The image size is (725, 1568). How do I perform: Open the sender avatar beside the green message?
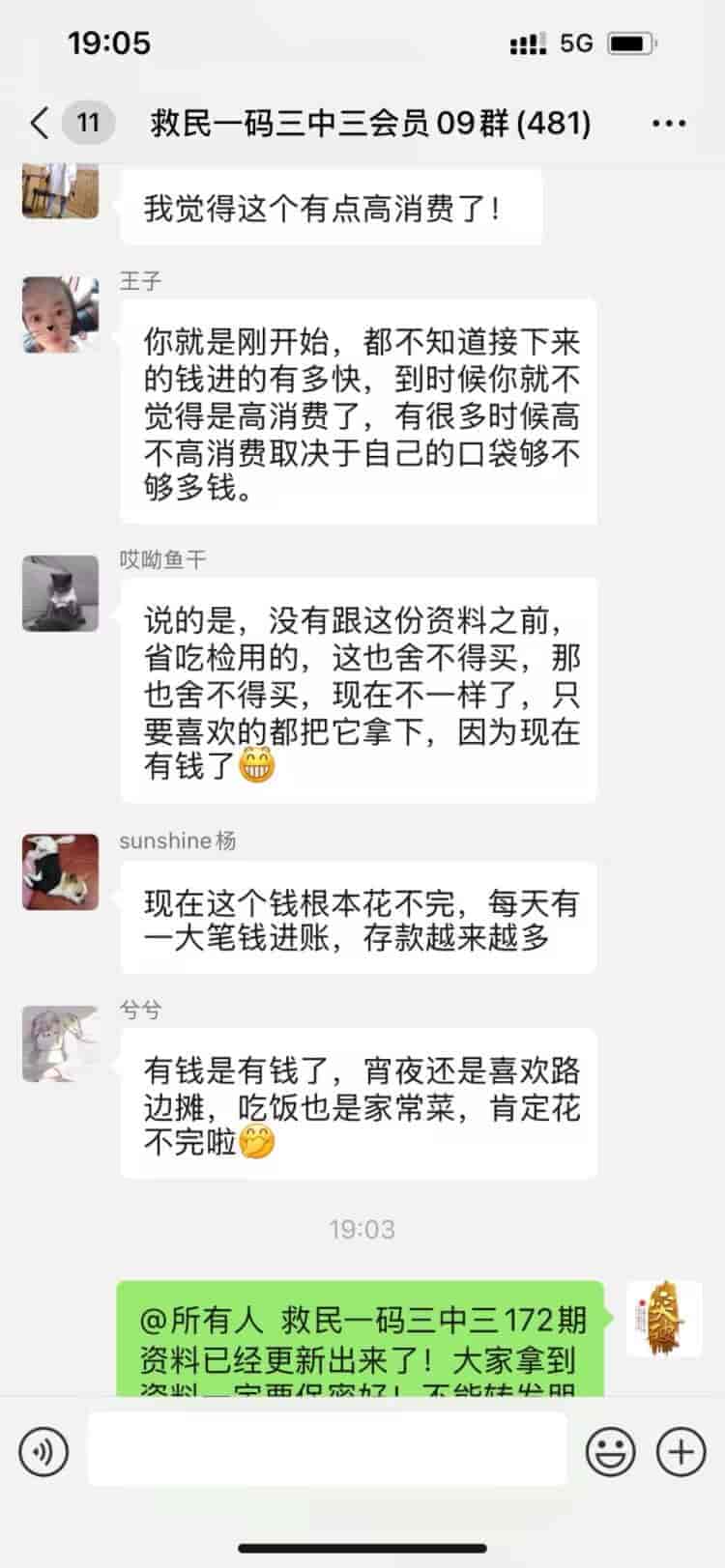664,1319
